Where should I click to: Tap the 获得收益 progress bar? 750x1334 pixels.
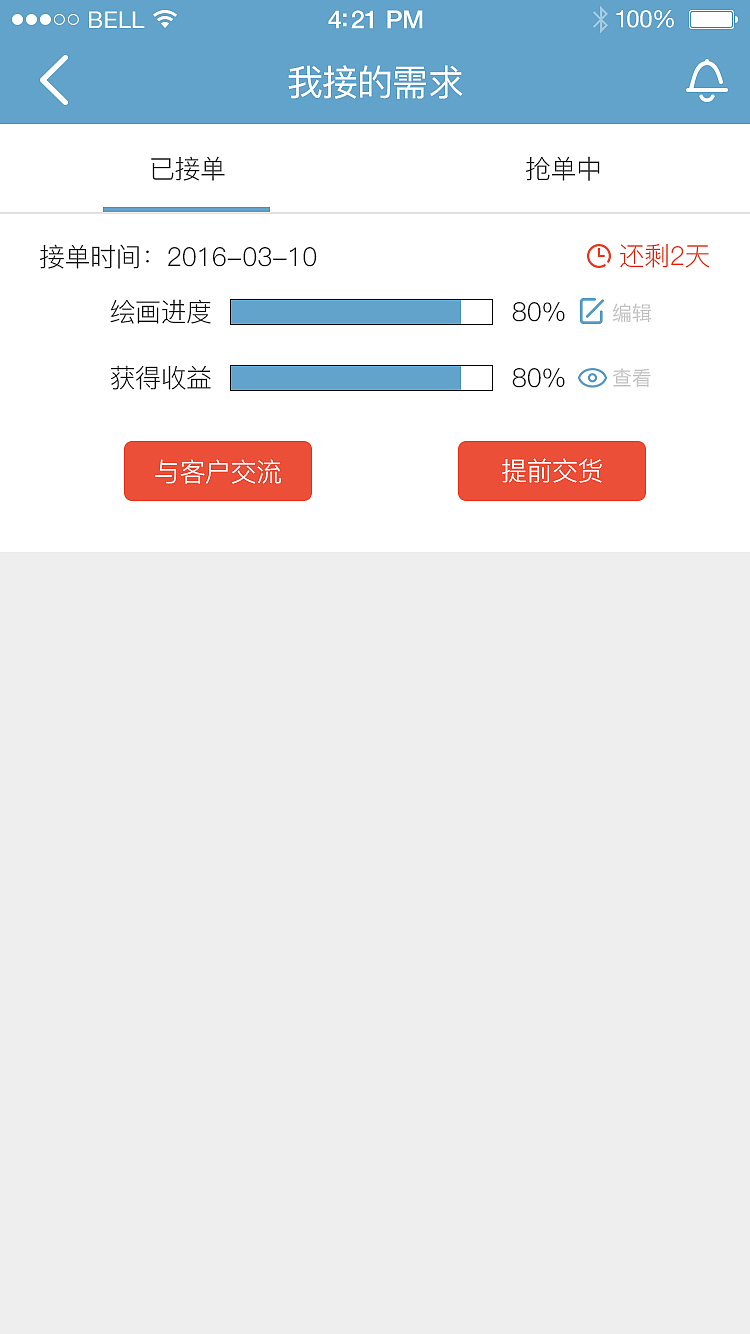pyautogui.click(x=360, y=378)
